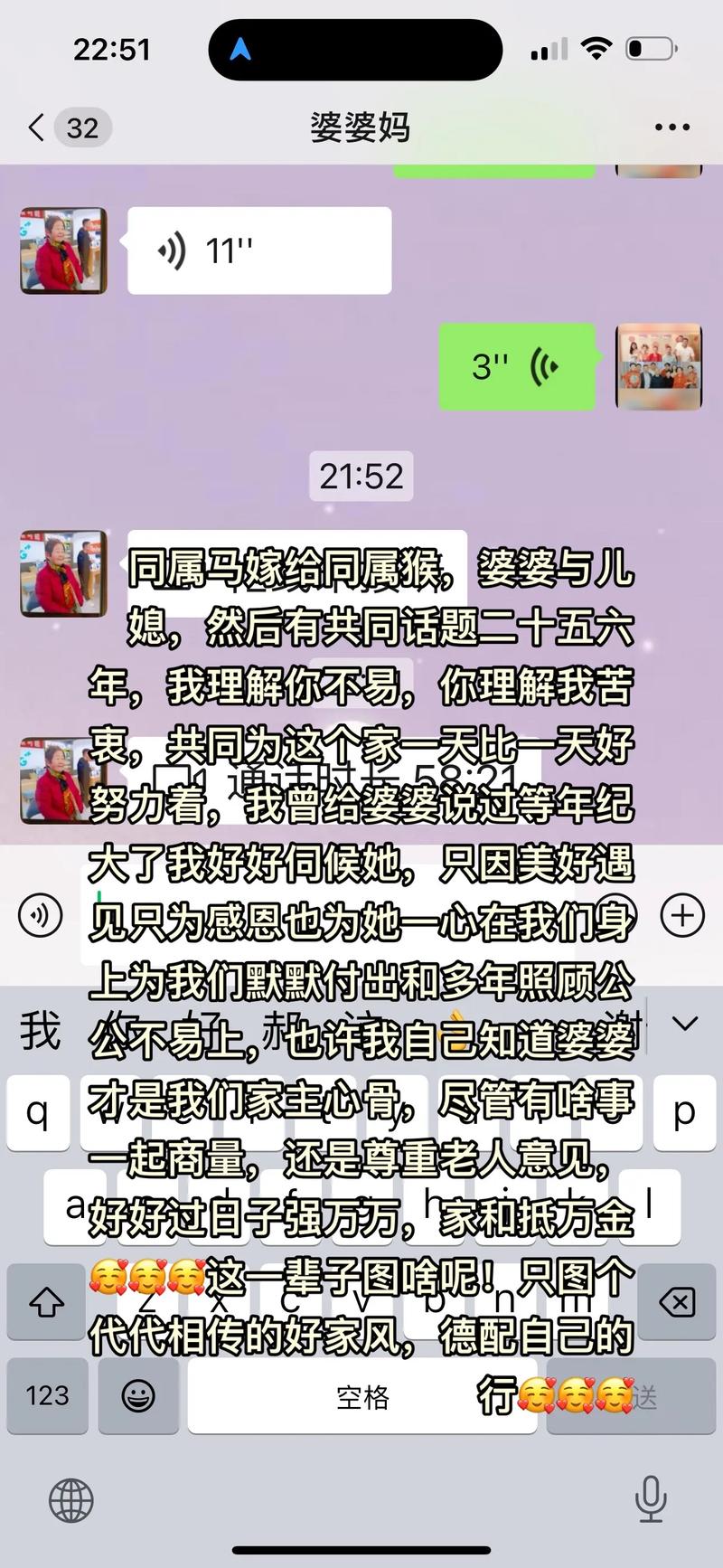Play the 3-second voice message
723x1568 pixels.
pos(517,366)
